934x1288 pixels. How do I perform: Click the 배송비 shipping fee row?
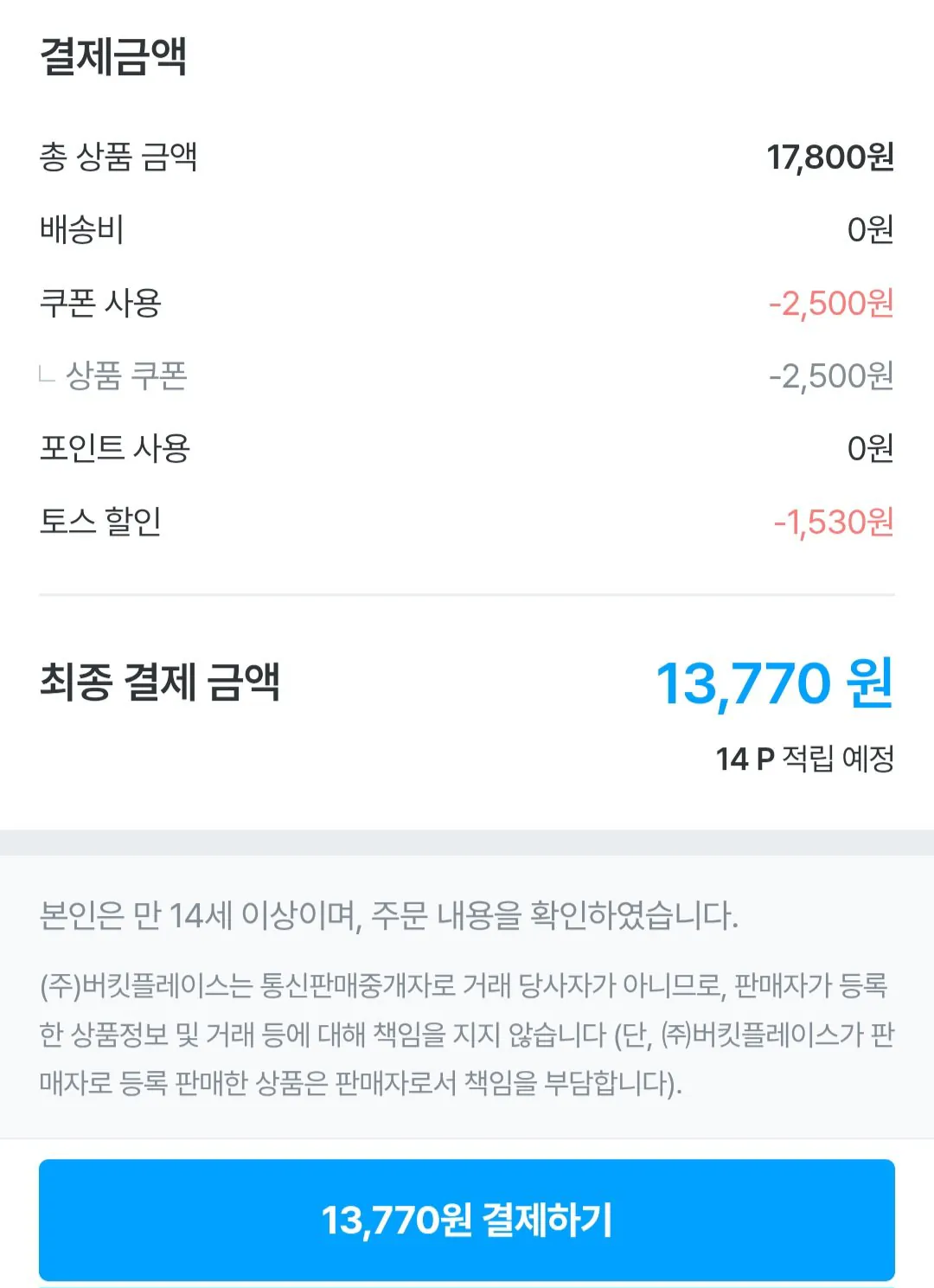(80, 229)
